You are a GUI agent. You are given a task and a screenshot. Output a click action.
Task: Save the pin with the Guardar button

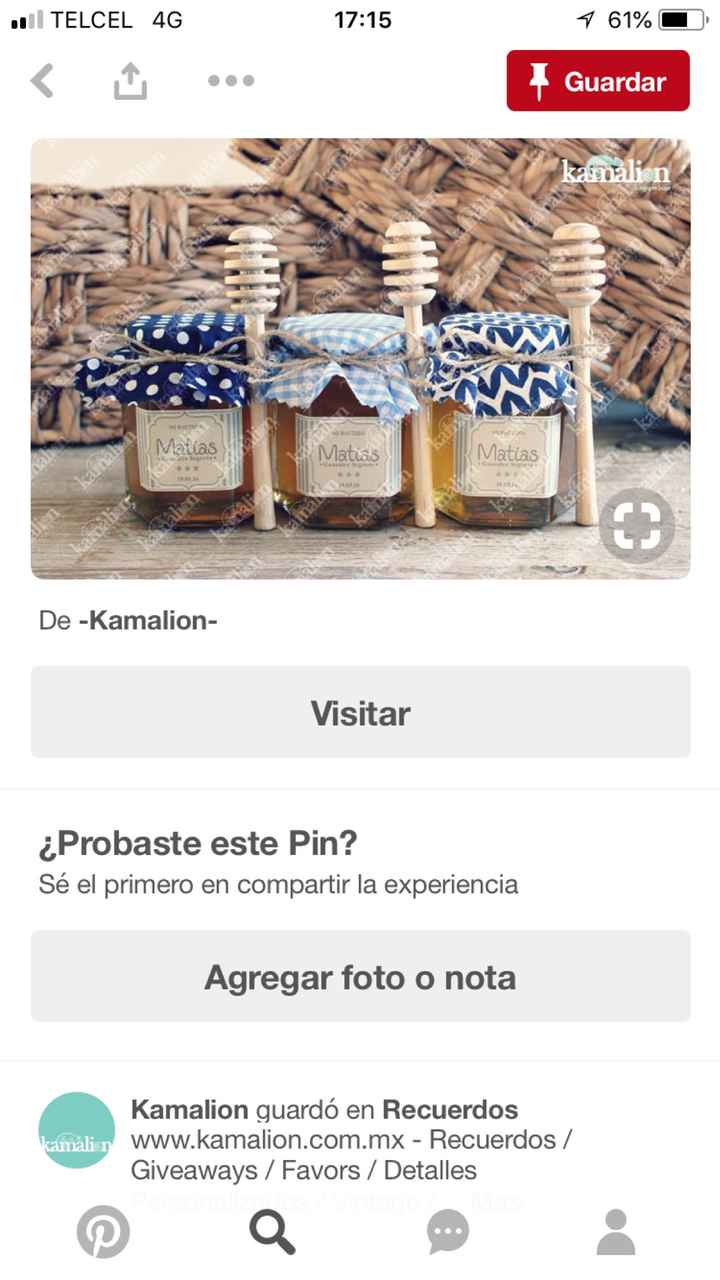tap(597, 80)
